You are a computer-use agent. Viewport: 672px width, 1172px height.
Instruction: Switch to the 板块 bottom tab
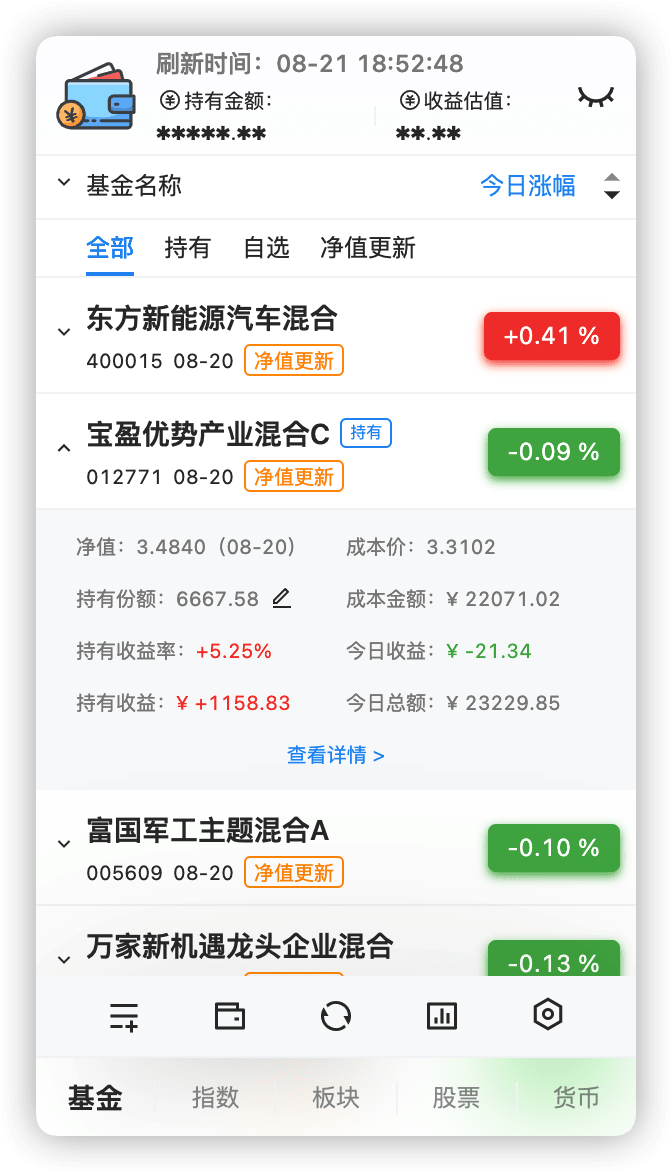click(x=336, y=1097)
